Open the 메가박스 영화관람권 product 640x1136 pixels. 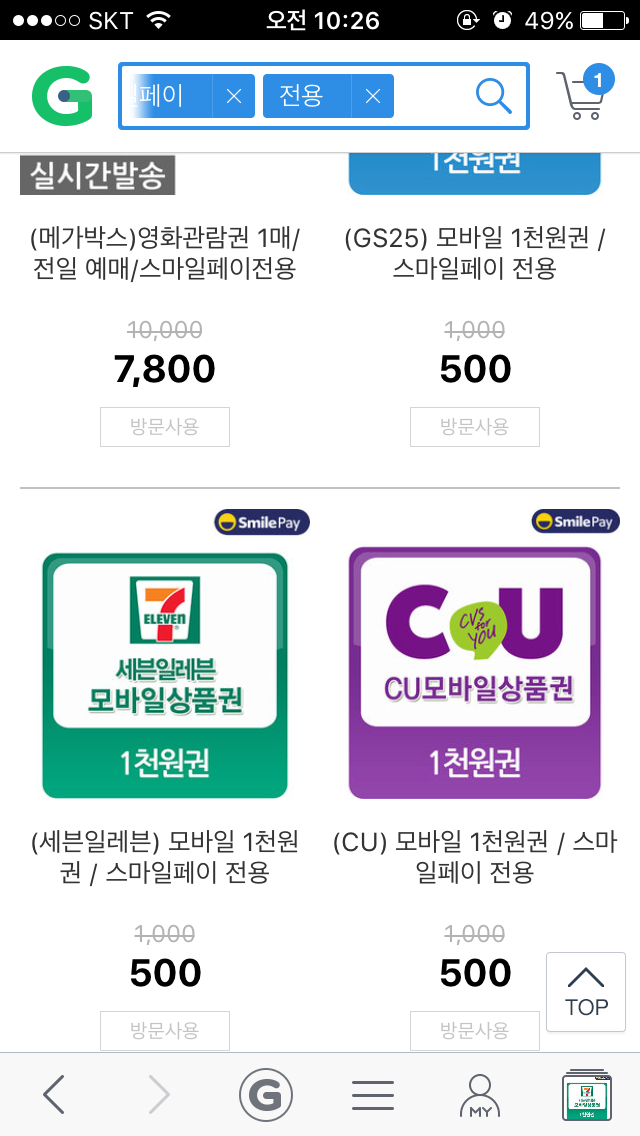tap(165, 254)
